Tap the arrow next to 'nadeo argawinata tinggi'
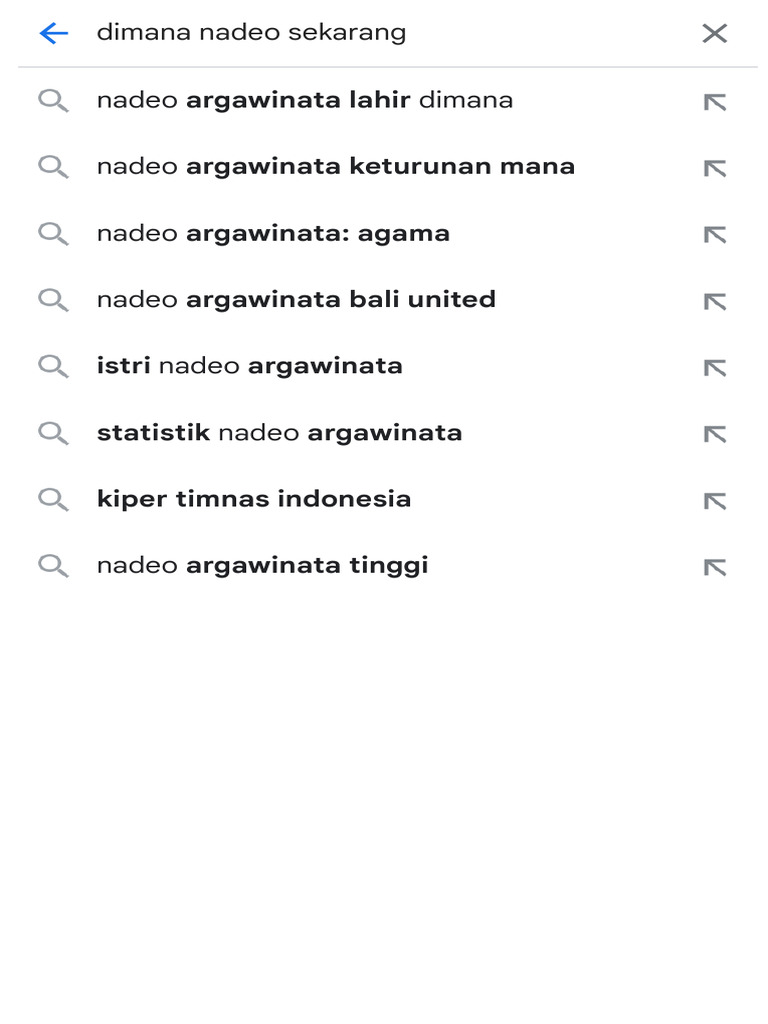768x1024 pixels. [715, 567]
